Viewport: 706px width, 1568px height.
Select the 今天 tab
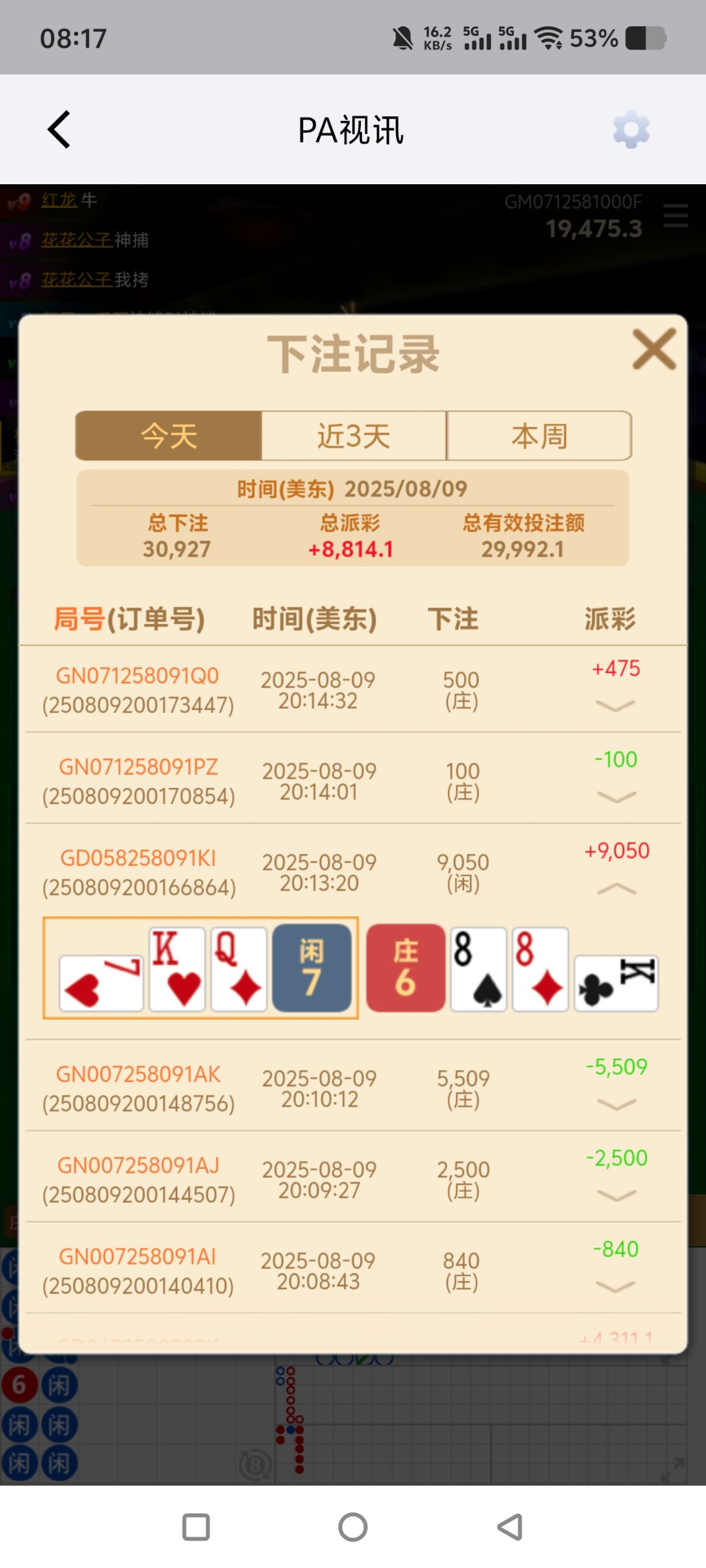pos(169,436)
